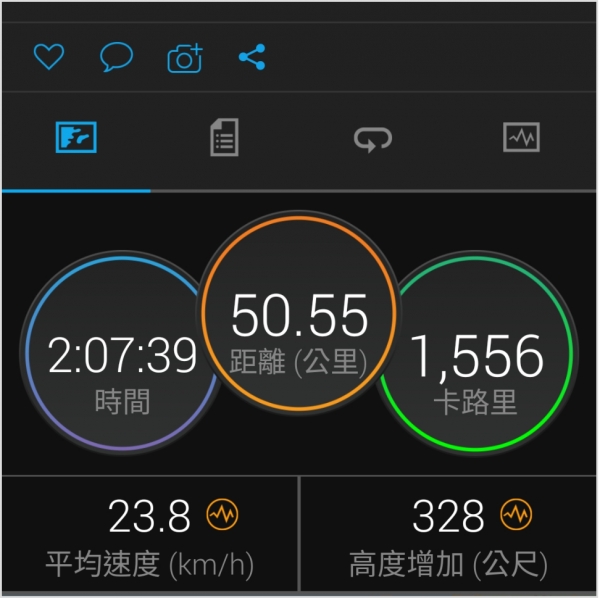This screenshot has width=600, height=598.
Task: Switch to the laps tab
Action: [373, 140]
